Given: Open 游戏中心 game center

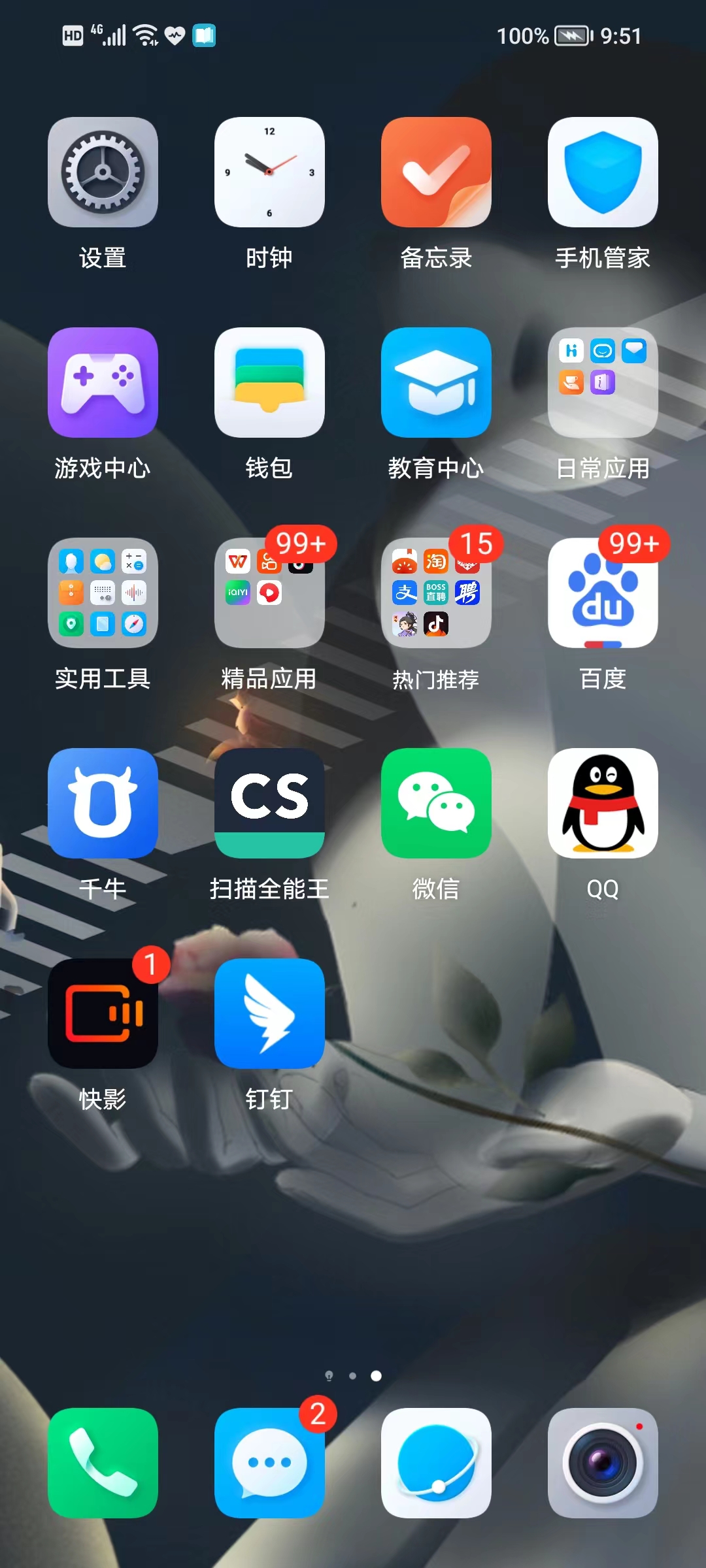Looking at the screenshot, I should click(x=103, y=383).
